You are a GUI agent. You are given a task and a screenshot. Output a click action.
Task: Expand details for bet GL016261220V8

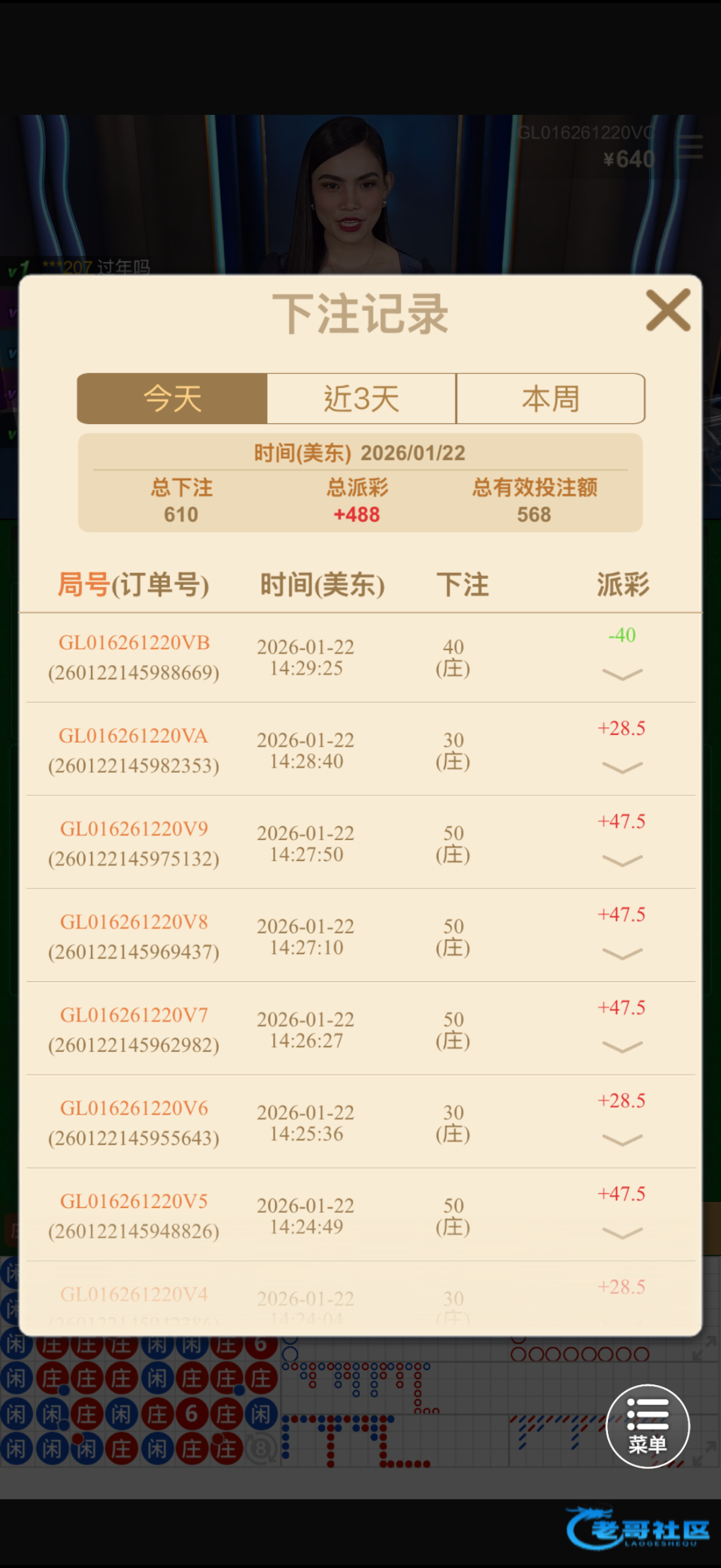coord(622,954)
